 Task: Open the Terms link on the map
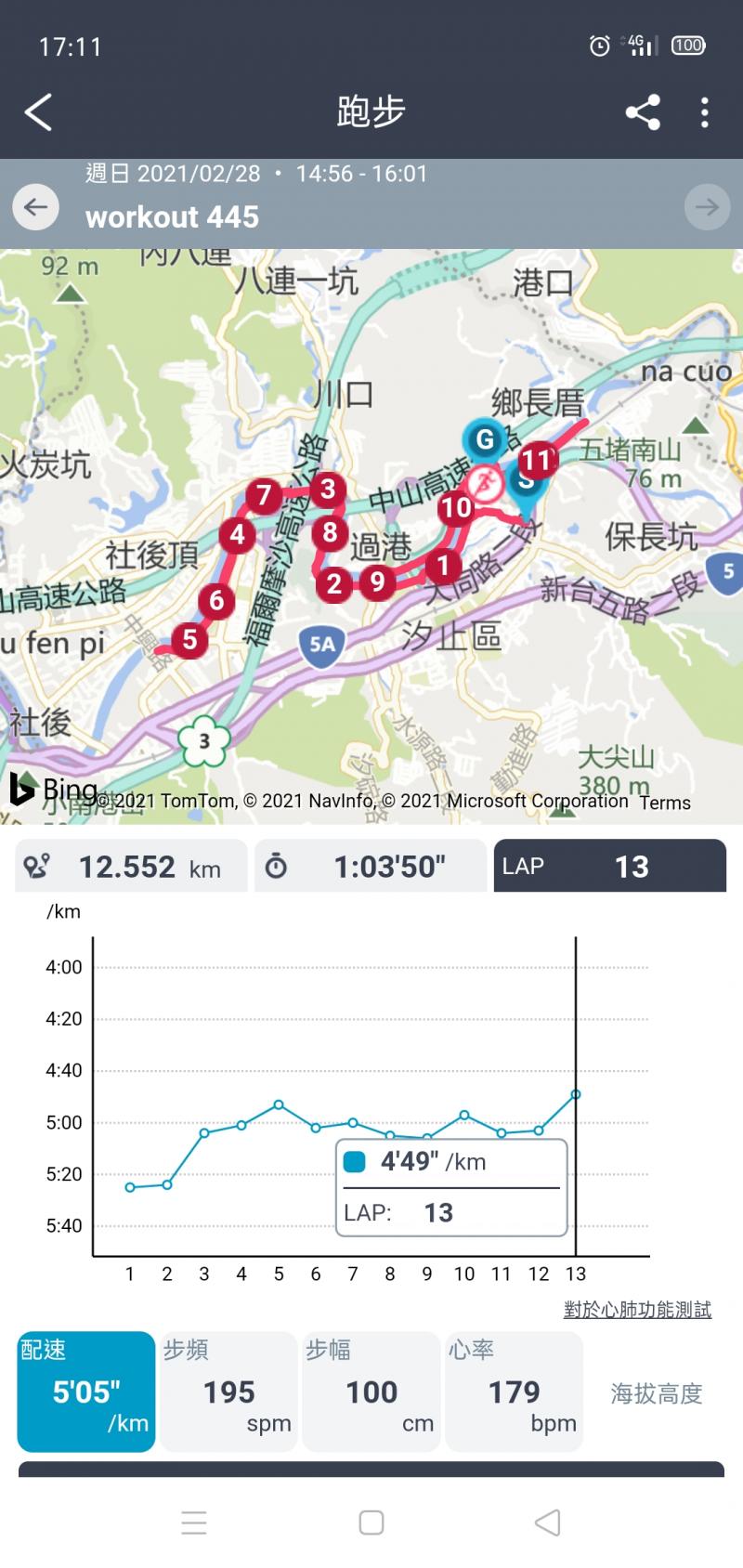[x=665, y=803]
